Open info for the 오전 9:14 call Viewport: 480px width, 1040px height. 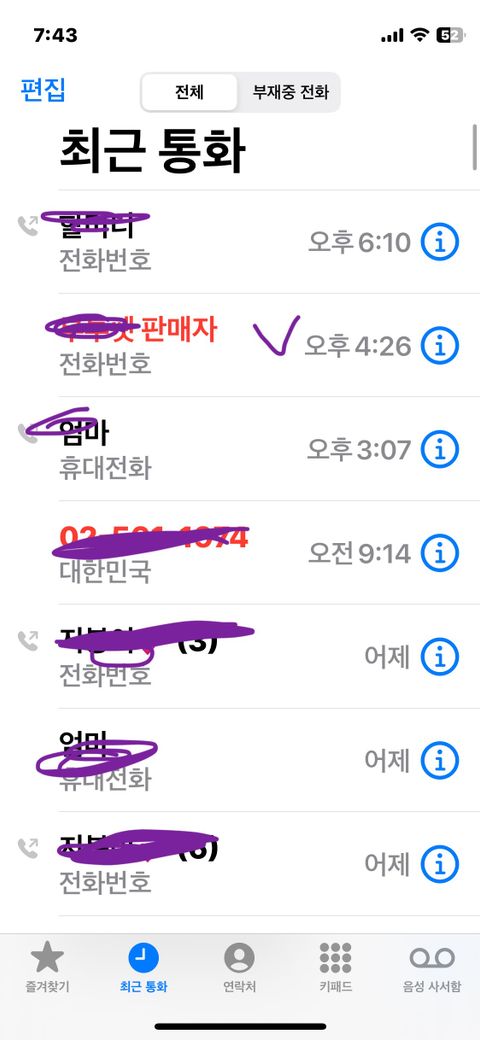440,552
